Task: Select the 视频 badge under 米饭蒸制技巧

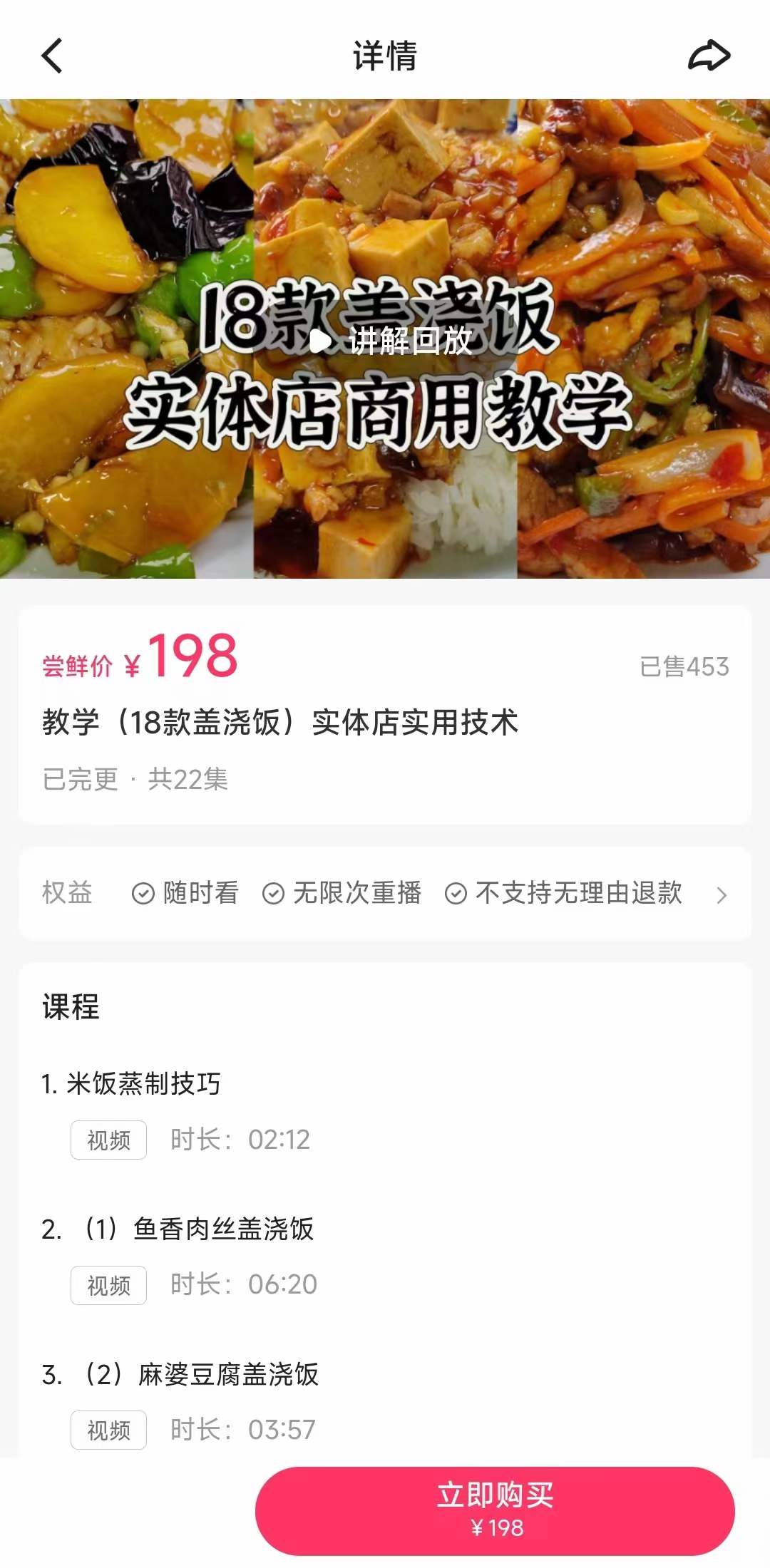Action: click(x=108, y=1141)
